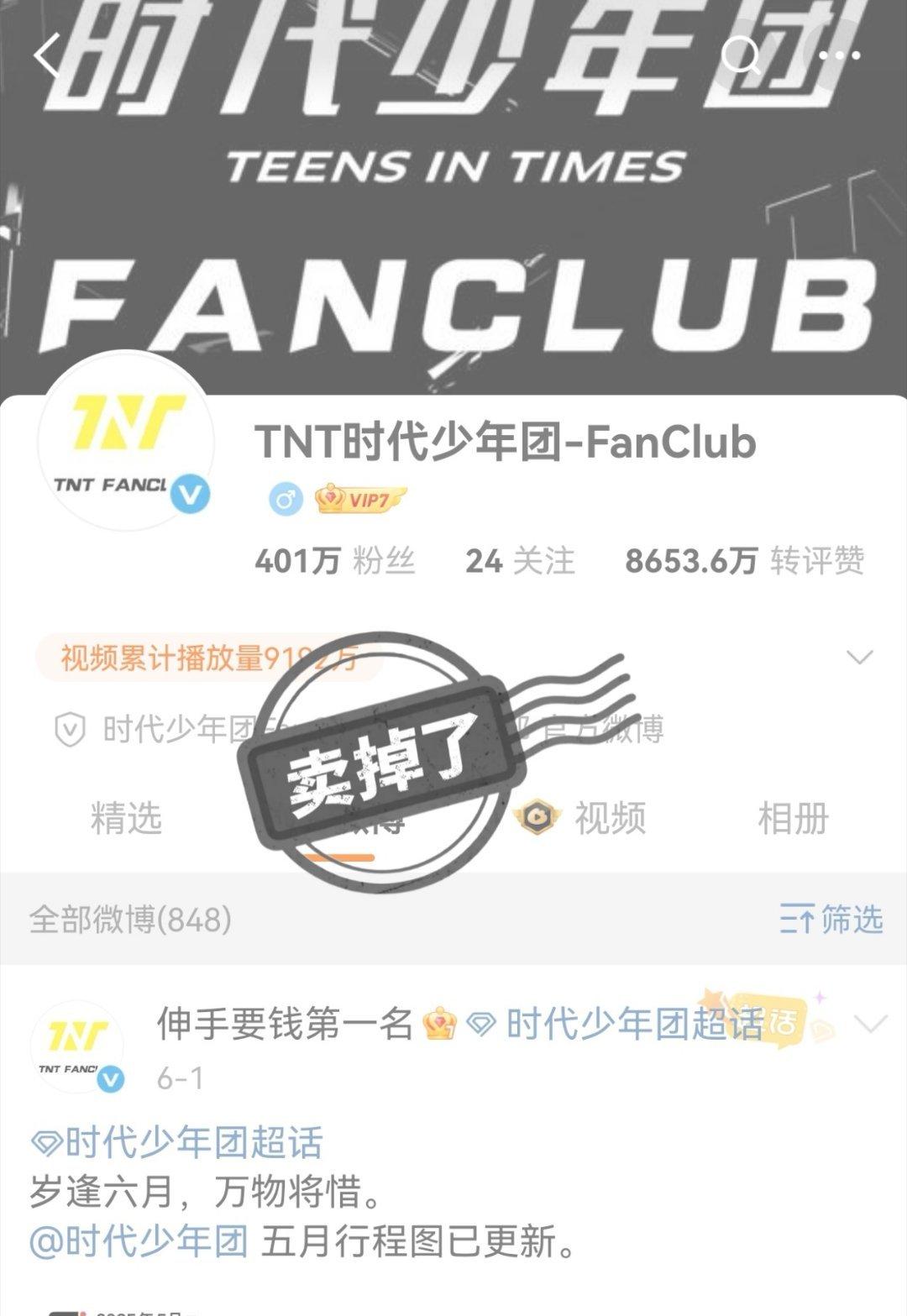This screenshot has width=907, height=1316.
Task: Switch to the 相册 tab
Action: (x=793, y=817)
